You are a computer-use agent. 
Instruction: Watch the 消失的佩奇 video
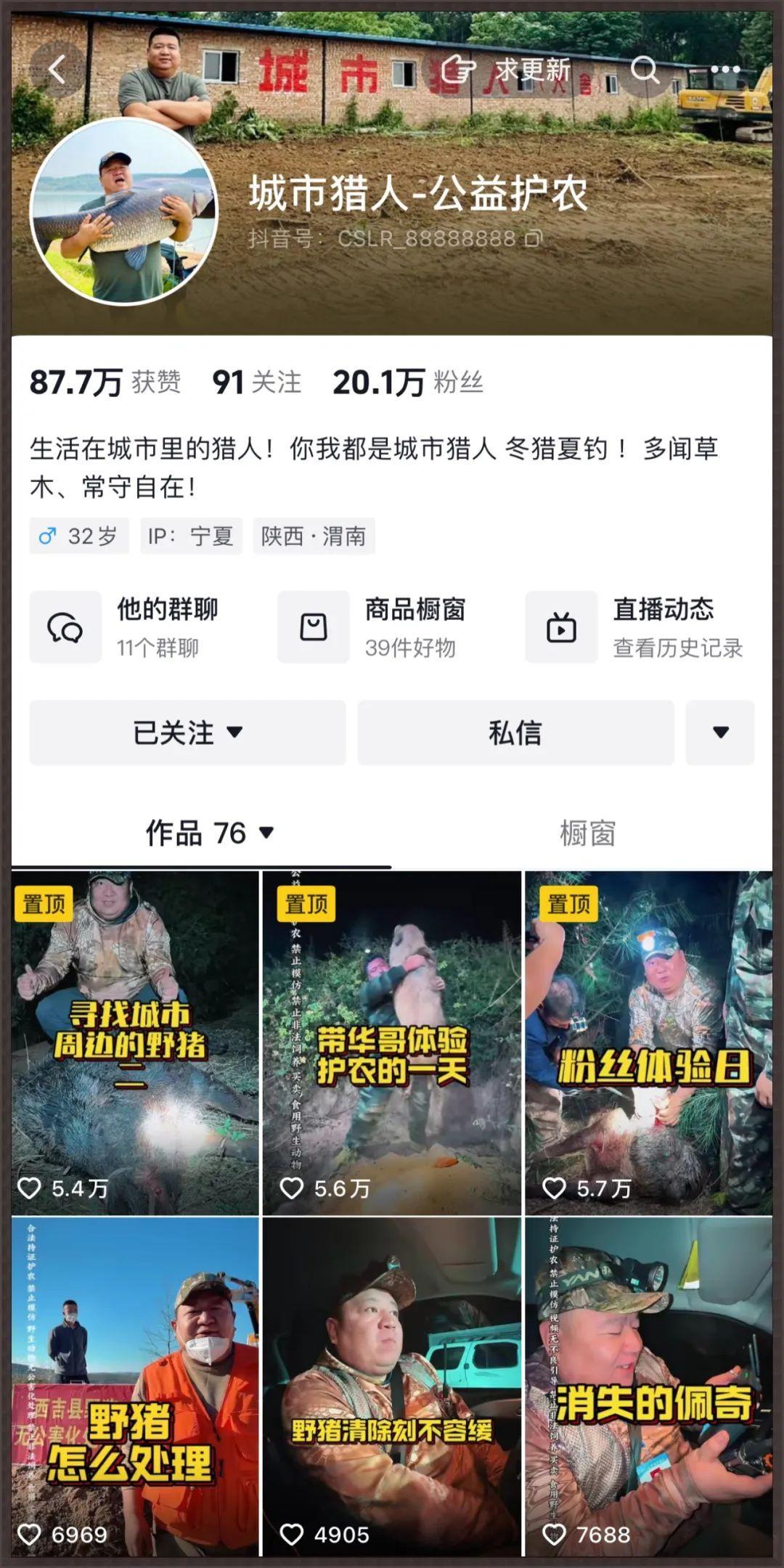[x=649, y=1388]
